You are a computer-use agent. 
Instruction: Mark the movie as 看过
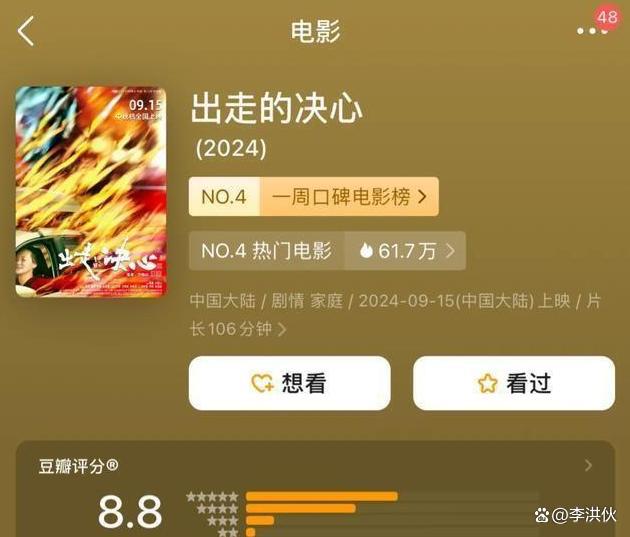(514, 383)
